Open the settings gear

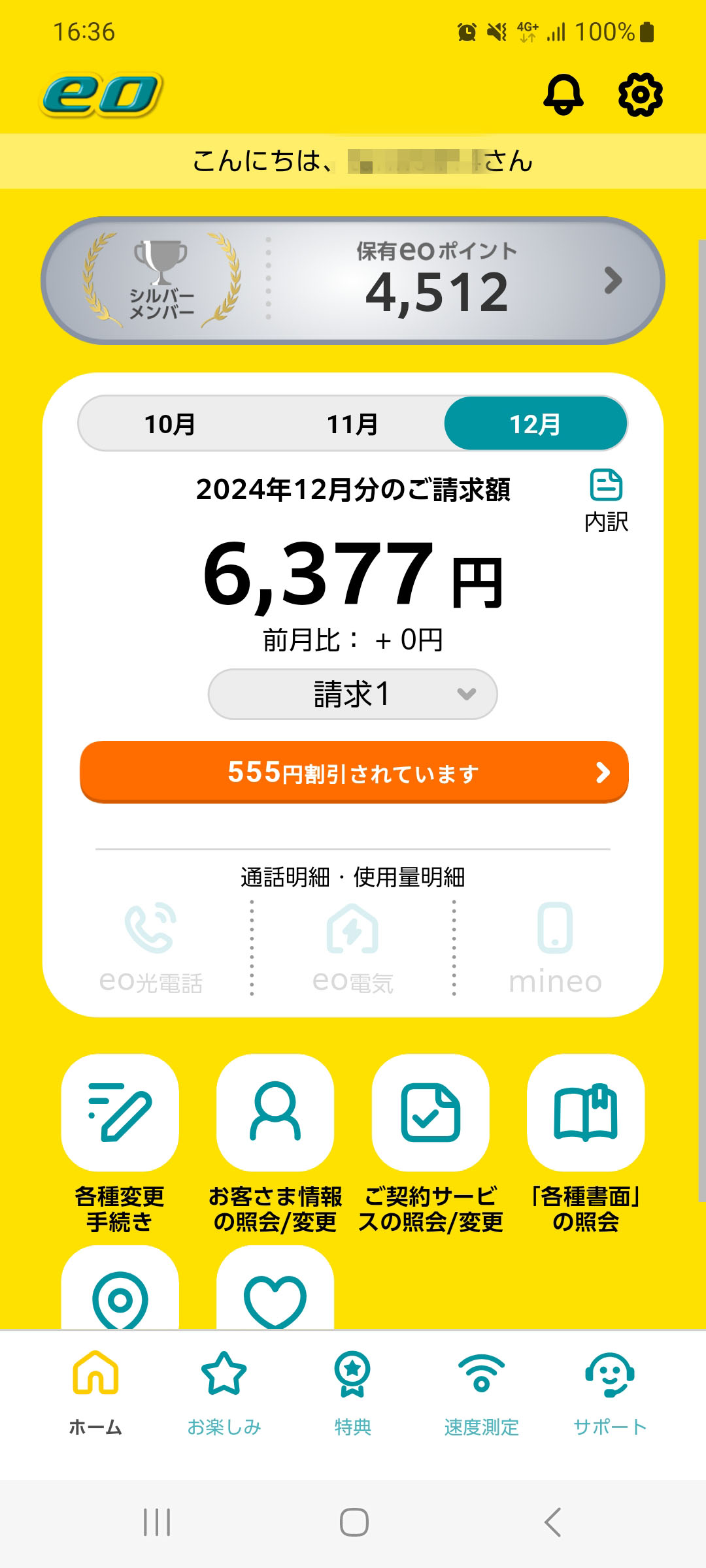click(x=640, y=95)
